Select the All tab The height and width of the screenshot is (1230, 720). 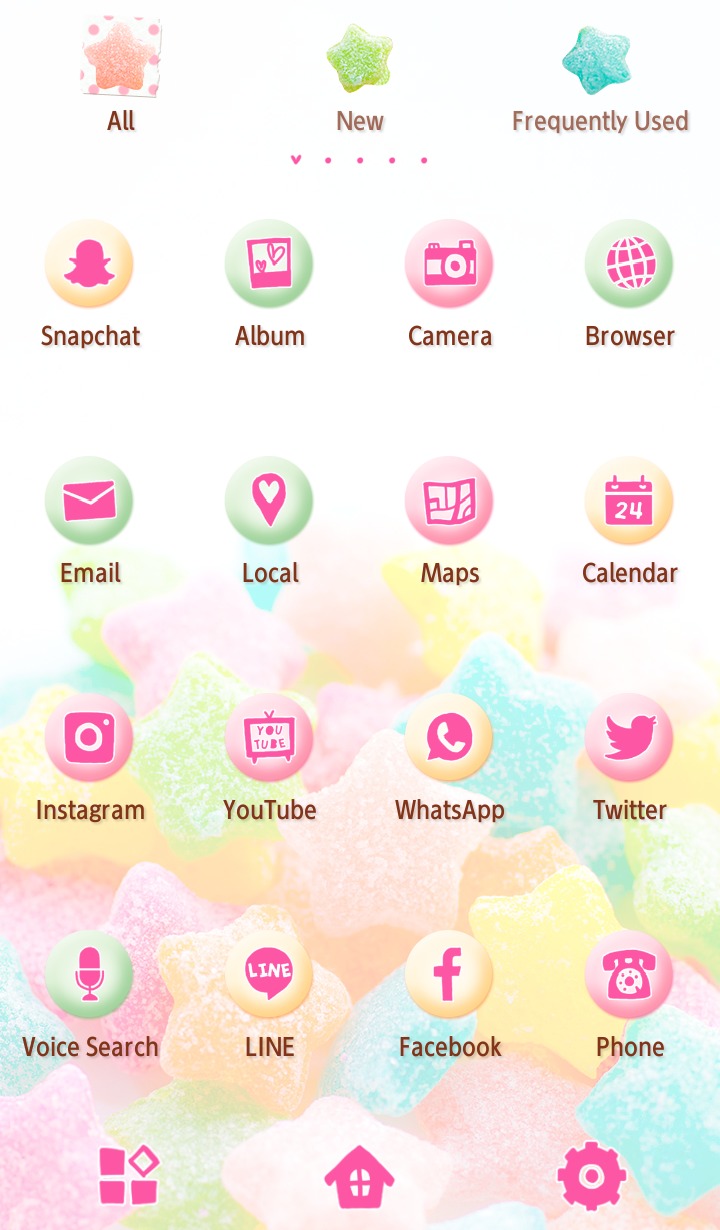120,79
